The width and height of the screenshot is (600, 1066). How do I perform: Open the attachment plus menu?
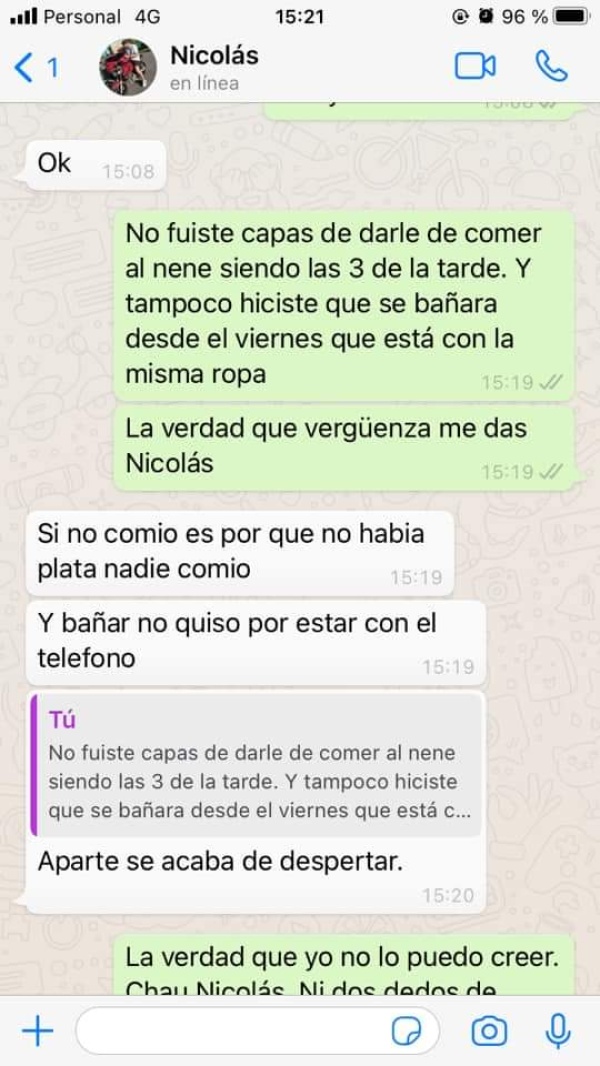pyautogui.click(x=37, y=1031)
